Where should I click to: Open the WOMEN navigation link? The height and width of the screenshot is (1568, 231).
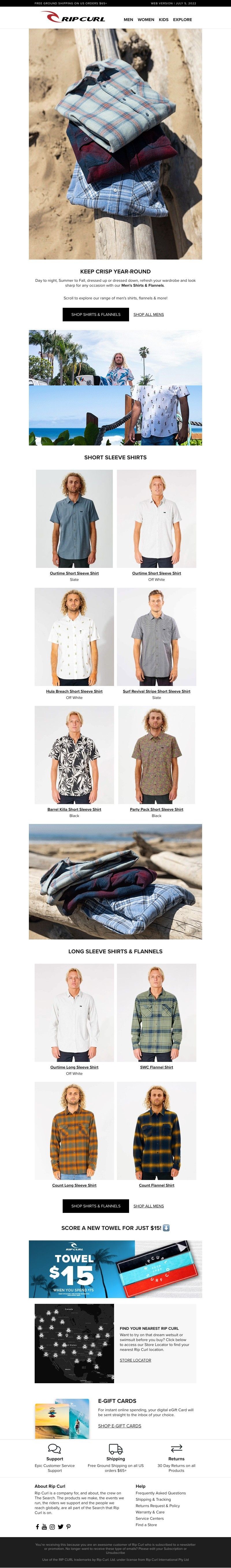pos(146,19)
